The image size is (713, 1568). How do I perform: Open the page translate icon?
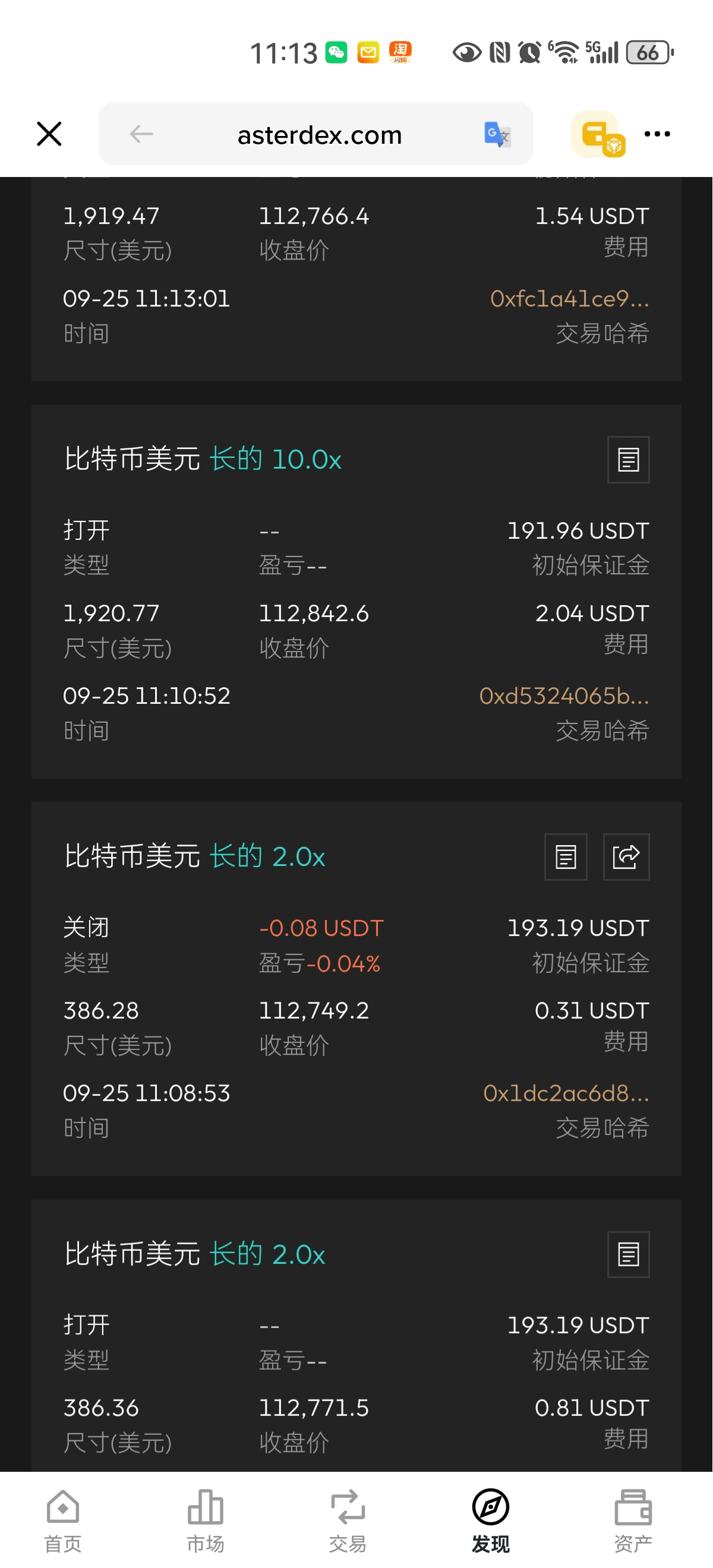(497, 134)
